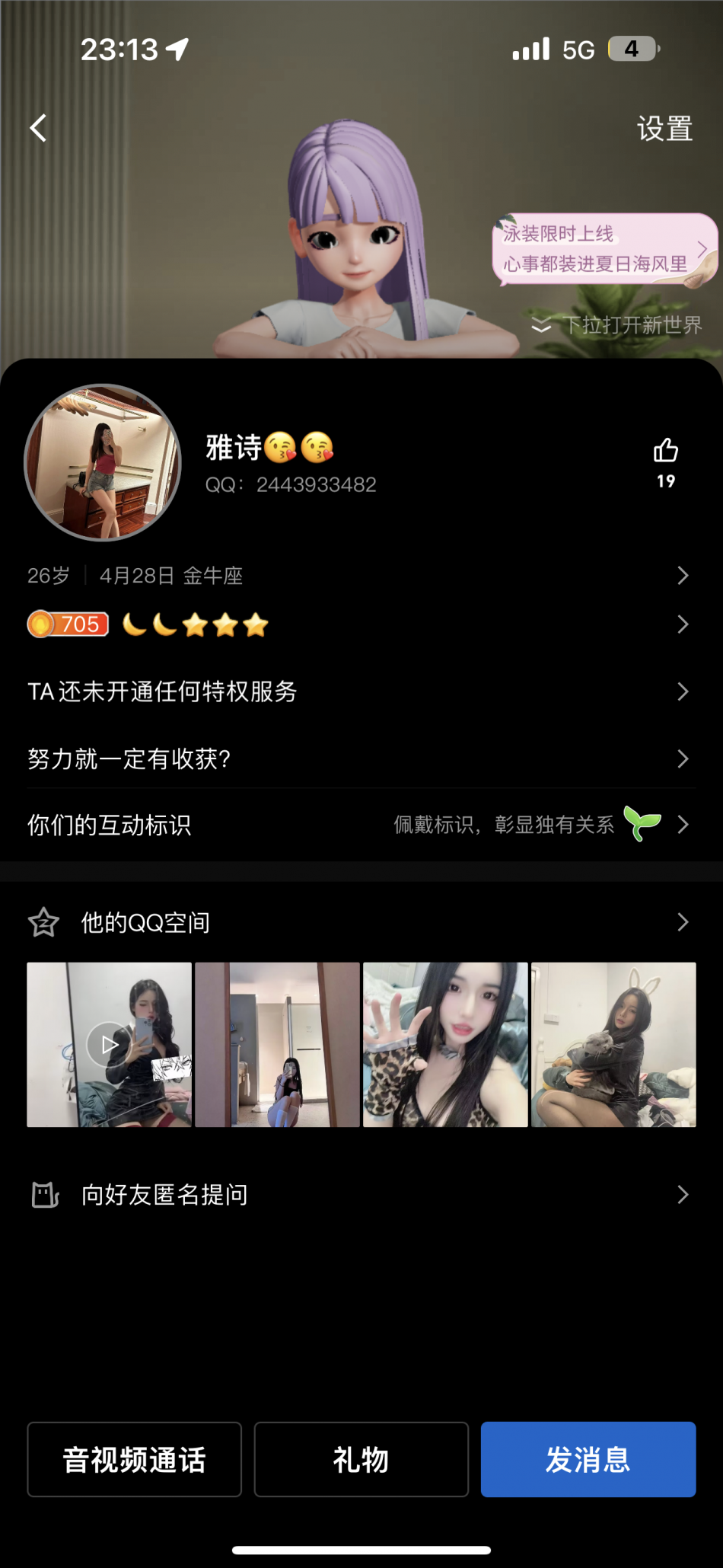This screenshot has width=723, height=1568.
Task: Go back using the top-left arrow
Action: coord(38,128)
